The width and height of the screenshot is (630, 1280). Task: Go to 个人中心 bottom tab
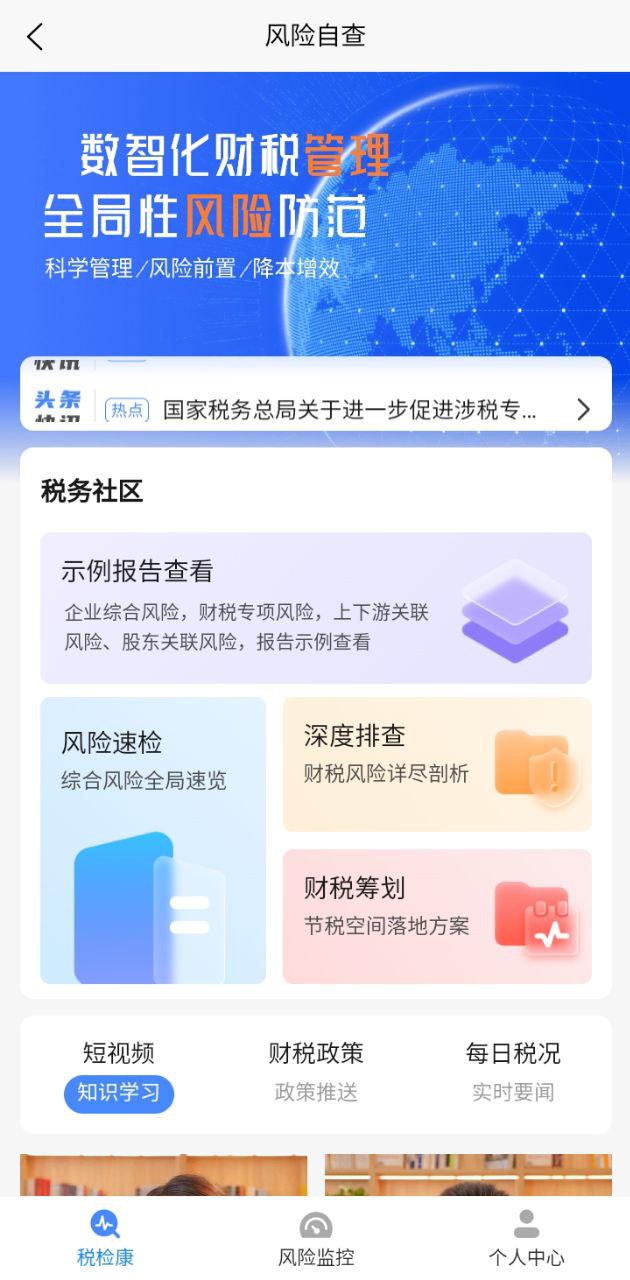click(x=526, y=1238)
